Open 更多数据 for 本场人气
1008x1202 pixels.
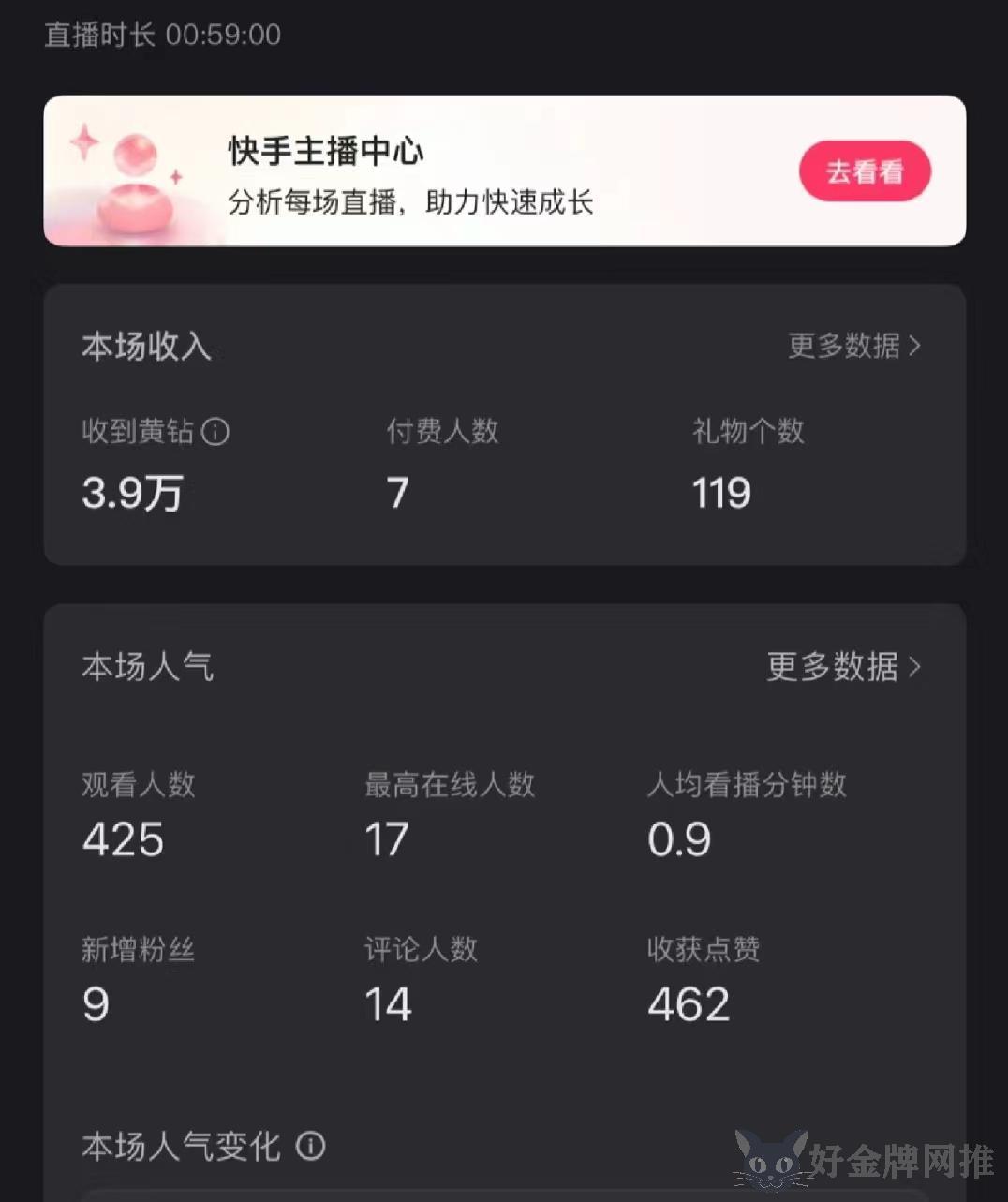click(x=842, y=666)
